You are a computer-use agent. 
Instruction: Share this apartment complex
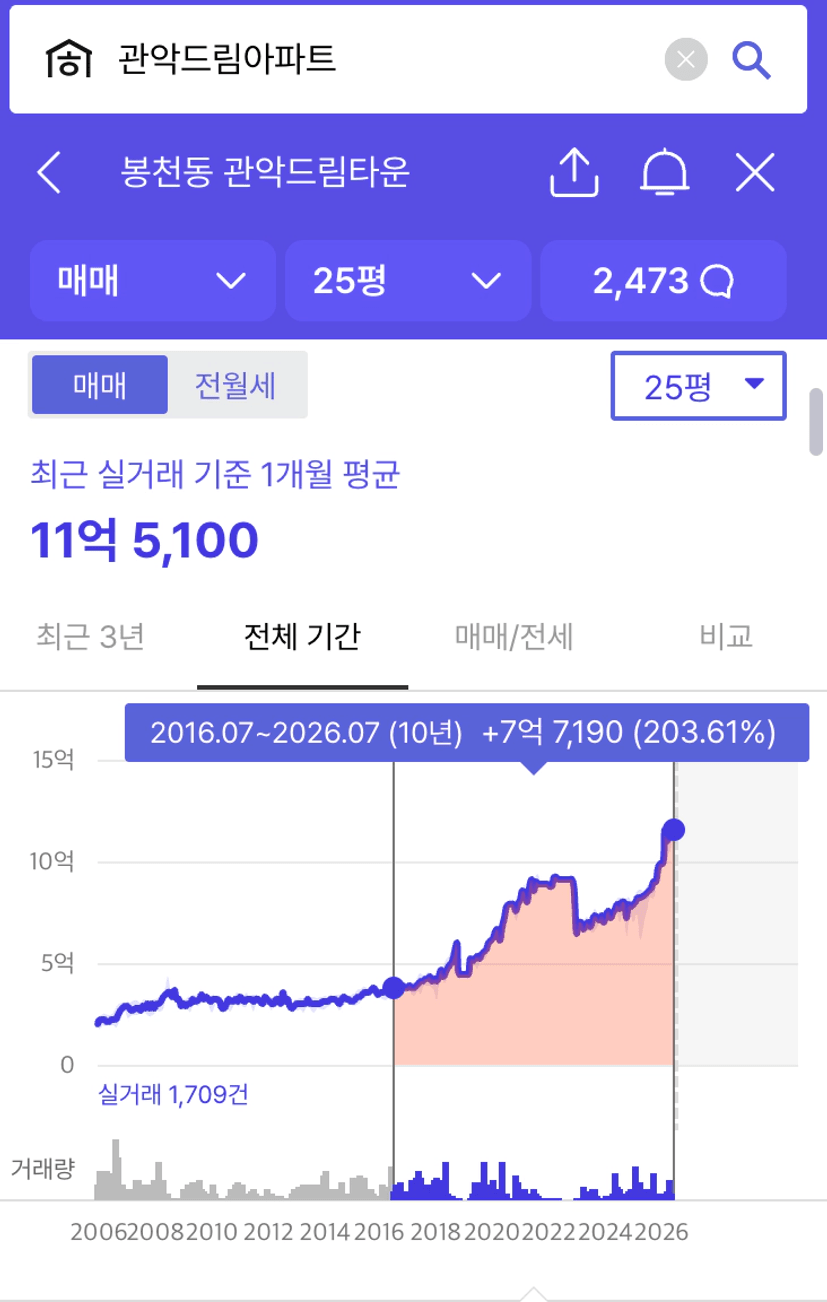pos(574,172)
